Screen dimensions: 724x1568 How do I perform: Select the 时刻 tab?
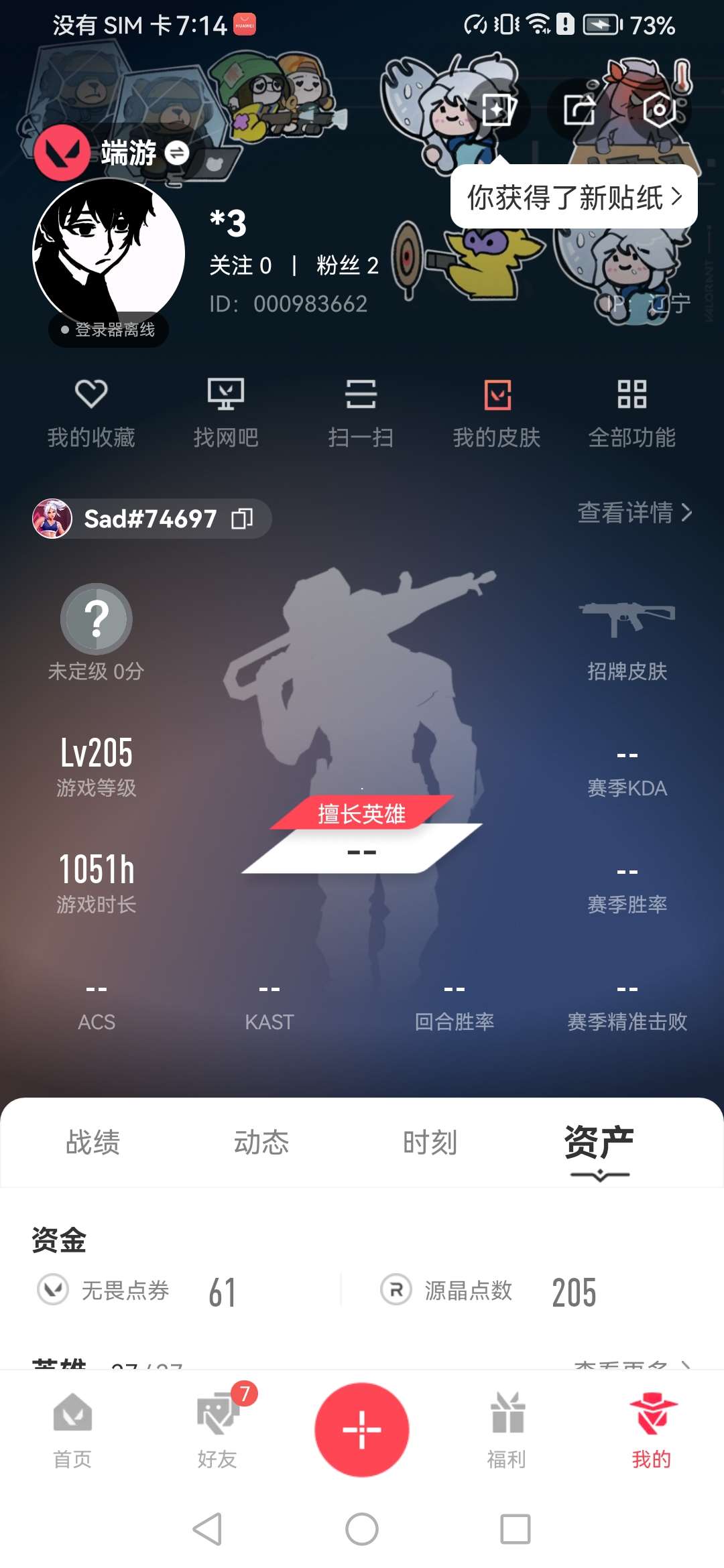430,1142
